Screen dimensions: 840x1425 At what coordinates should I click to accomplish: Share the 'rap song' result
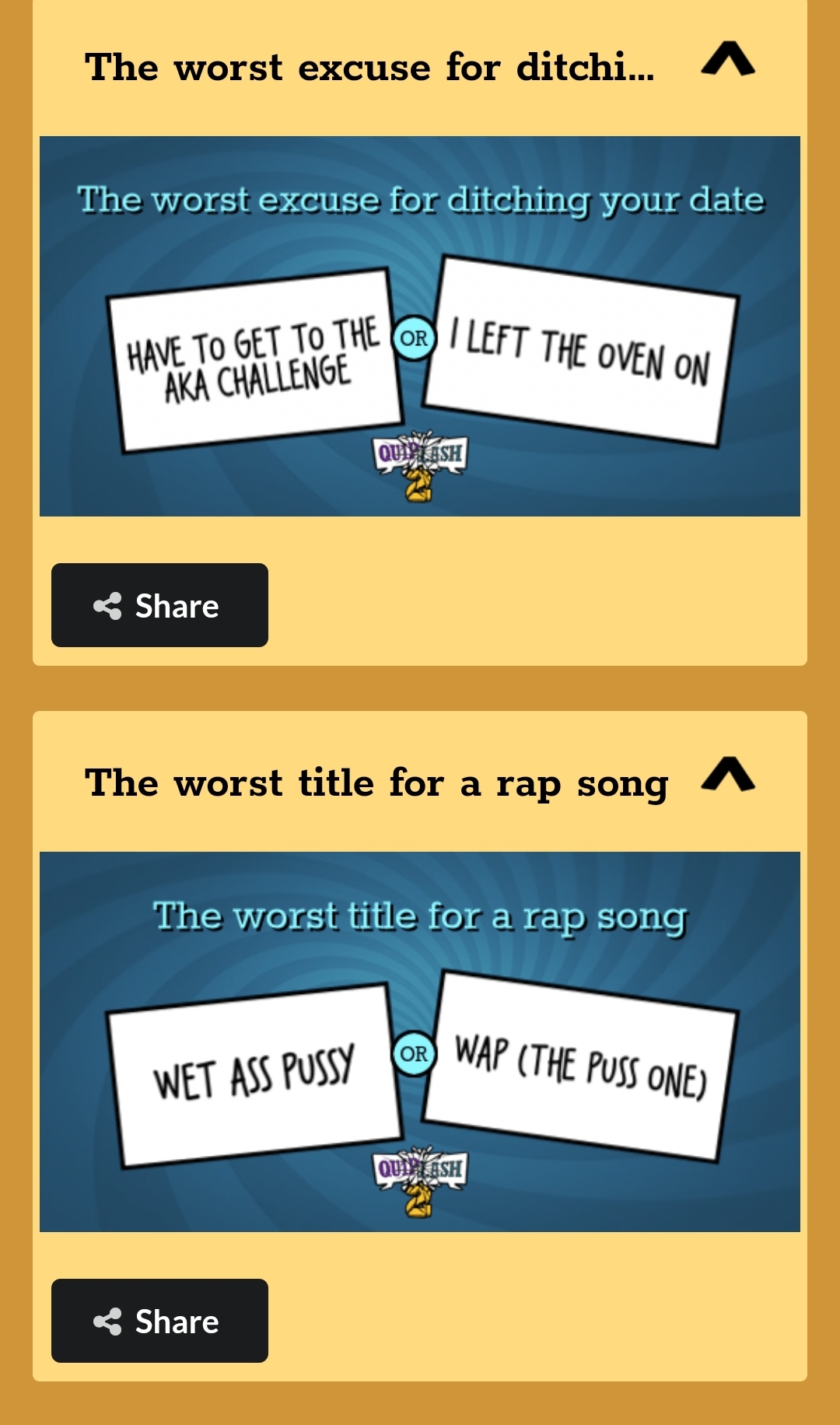pos(159,1321)
